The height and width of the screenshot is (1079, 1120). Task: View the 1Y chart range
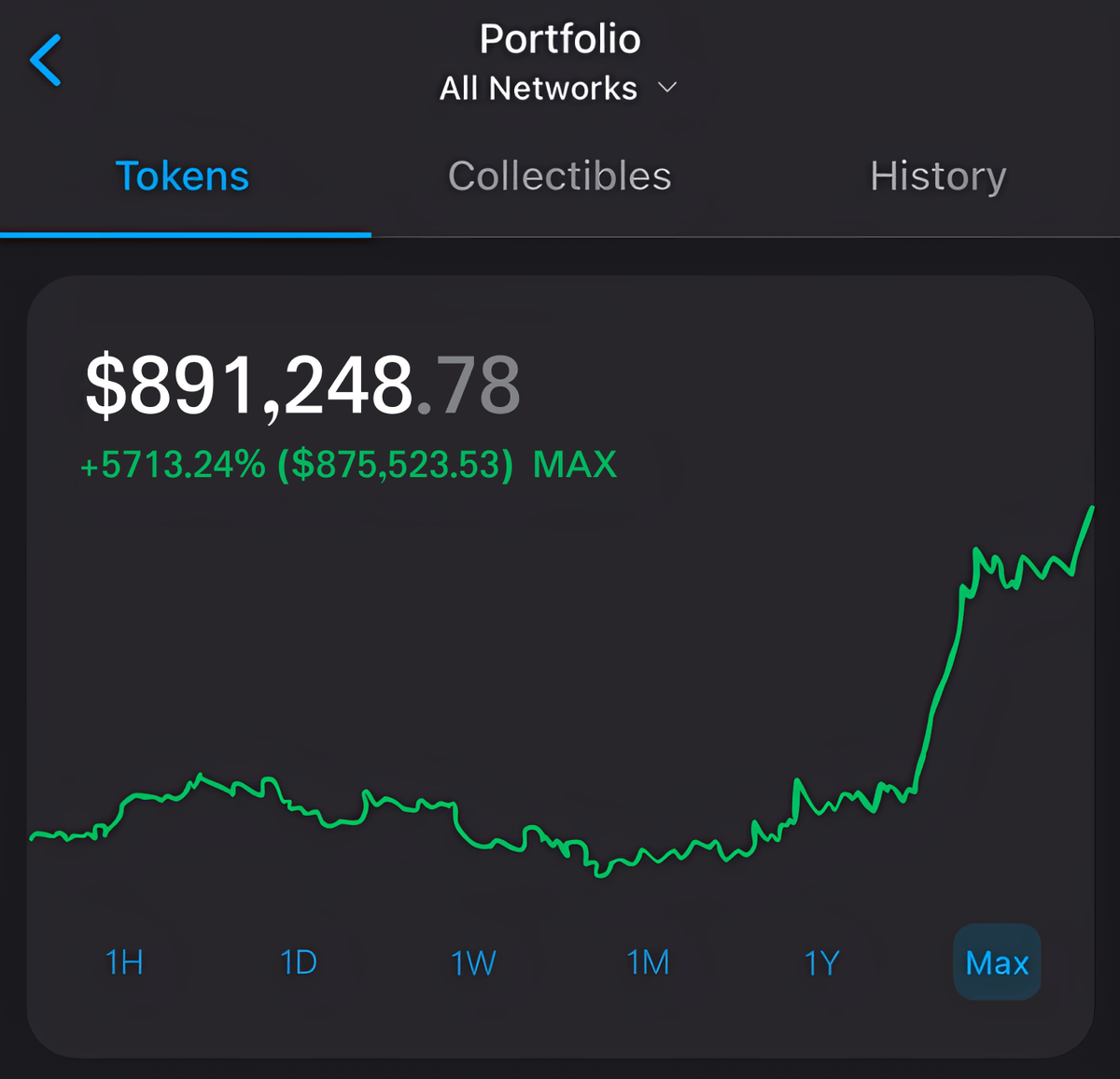coord(822,962)
